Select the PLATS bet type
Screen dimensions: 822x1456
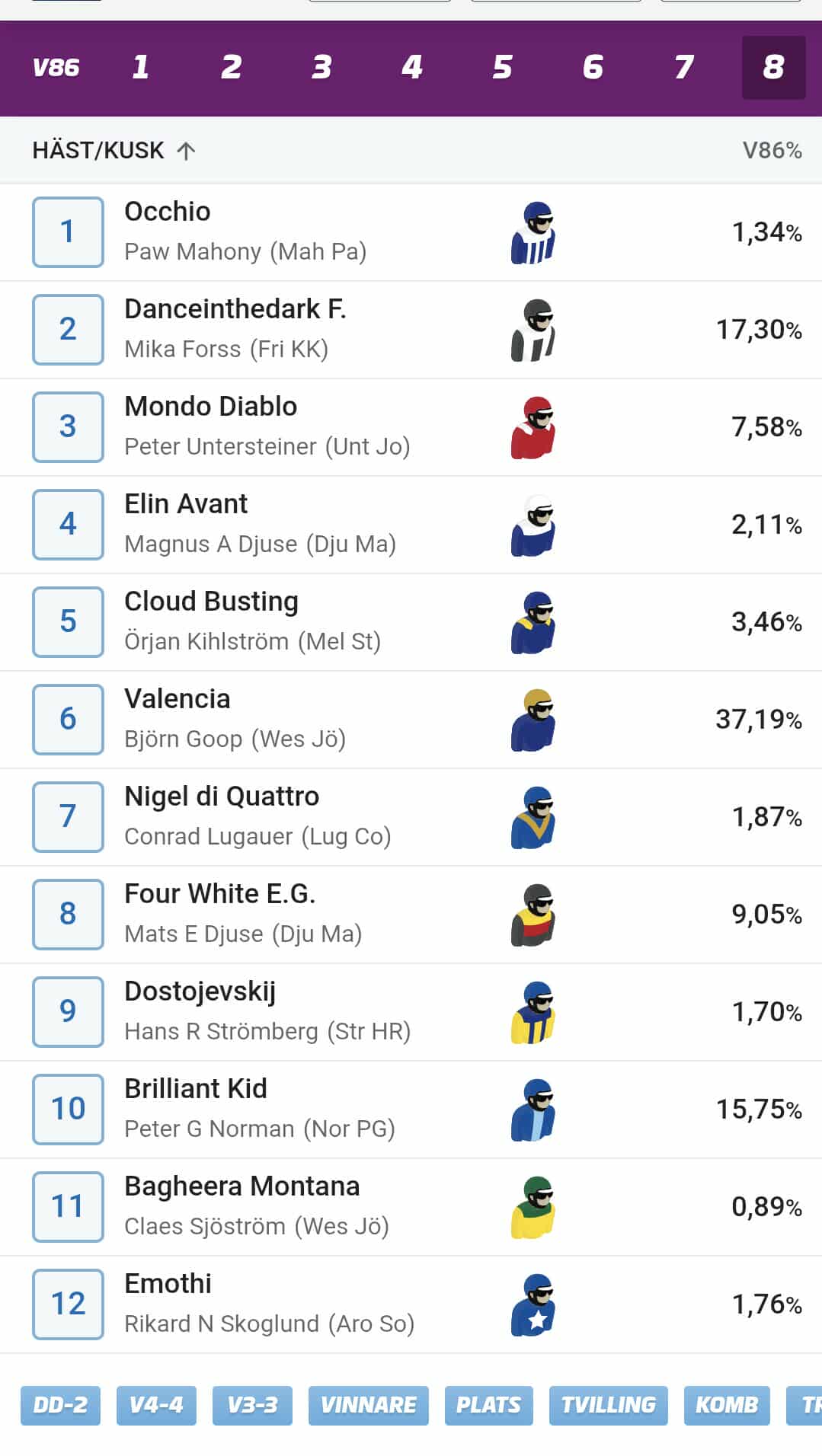click(x=488, y=1405)
